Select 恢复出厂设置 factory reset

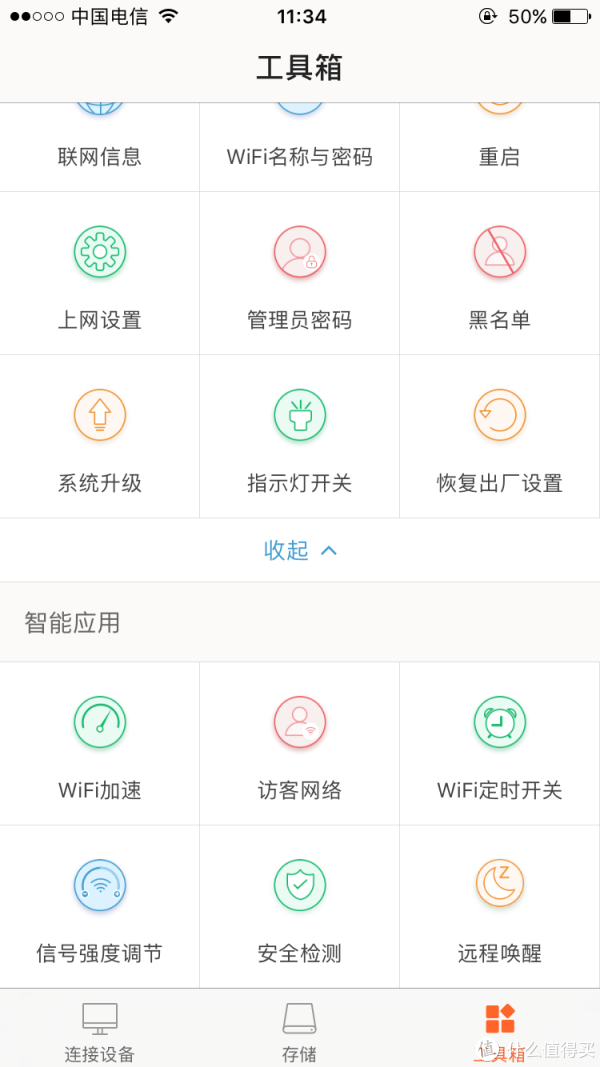(500, 436)
